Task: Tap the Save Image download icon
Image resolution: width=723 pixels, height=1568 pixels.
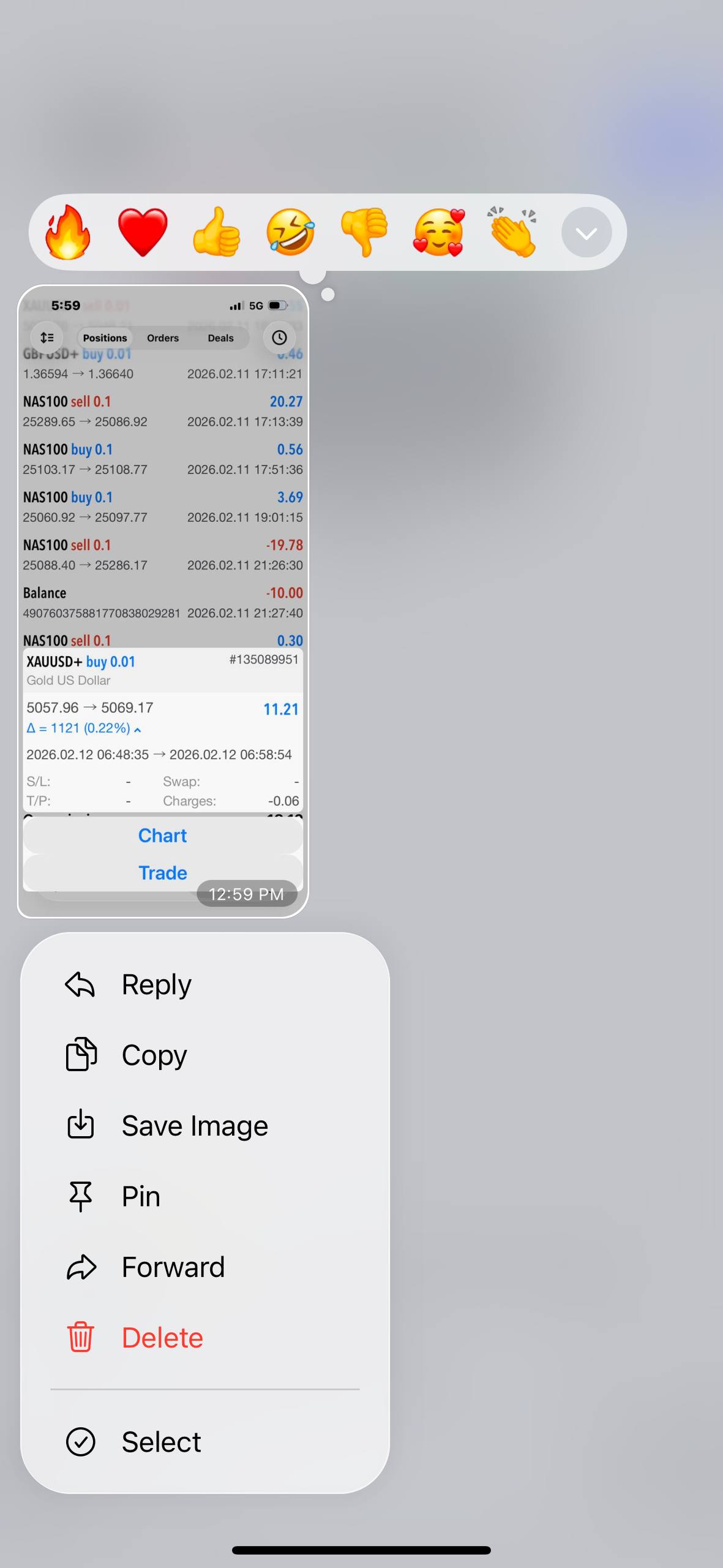Action: coord(80,1125)
